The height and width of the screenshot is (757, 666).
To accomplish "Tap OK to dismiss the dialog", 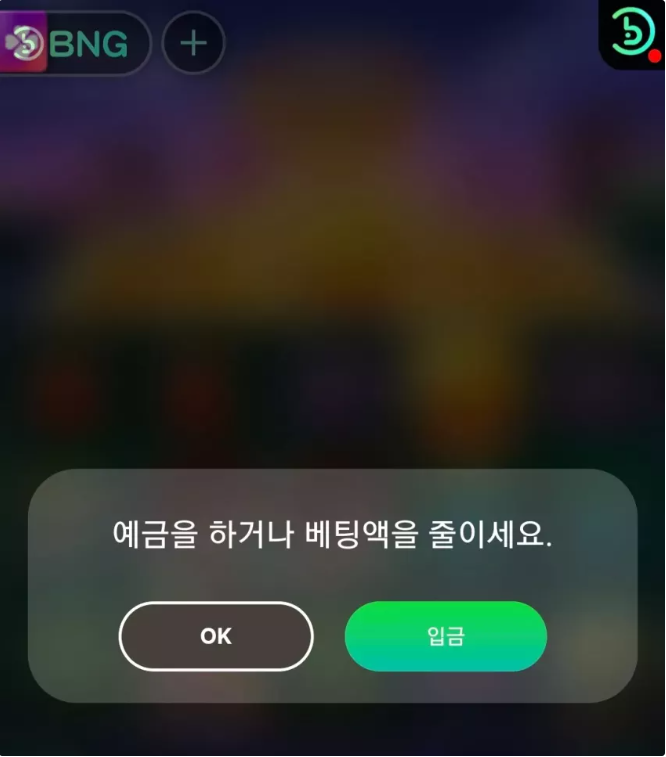I will tap(216, 636).
